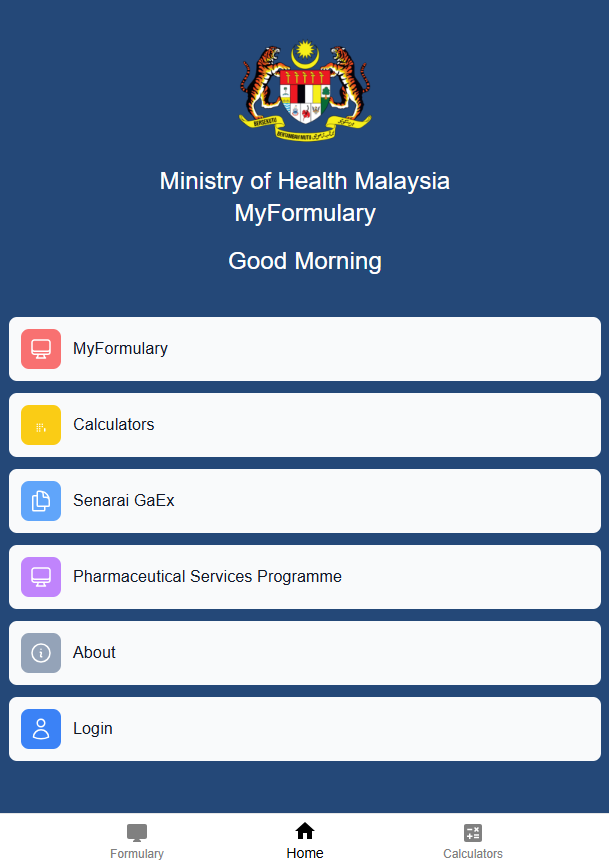This screenshot has width=609, height=861.
Task: Open Pharmaceutical Services Programme
Action: tap(304, 577)
